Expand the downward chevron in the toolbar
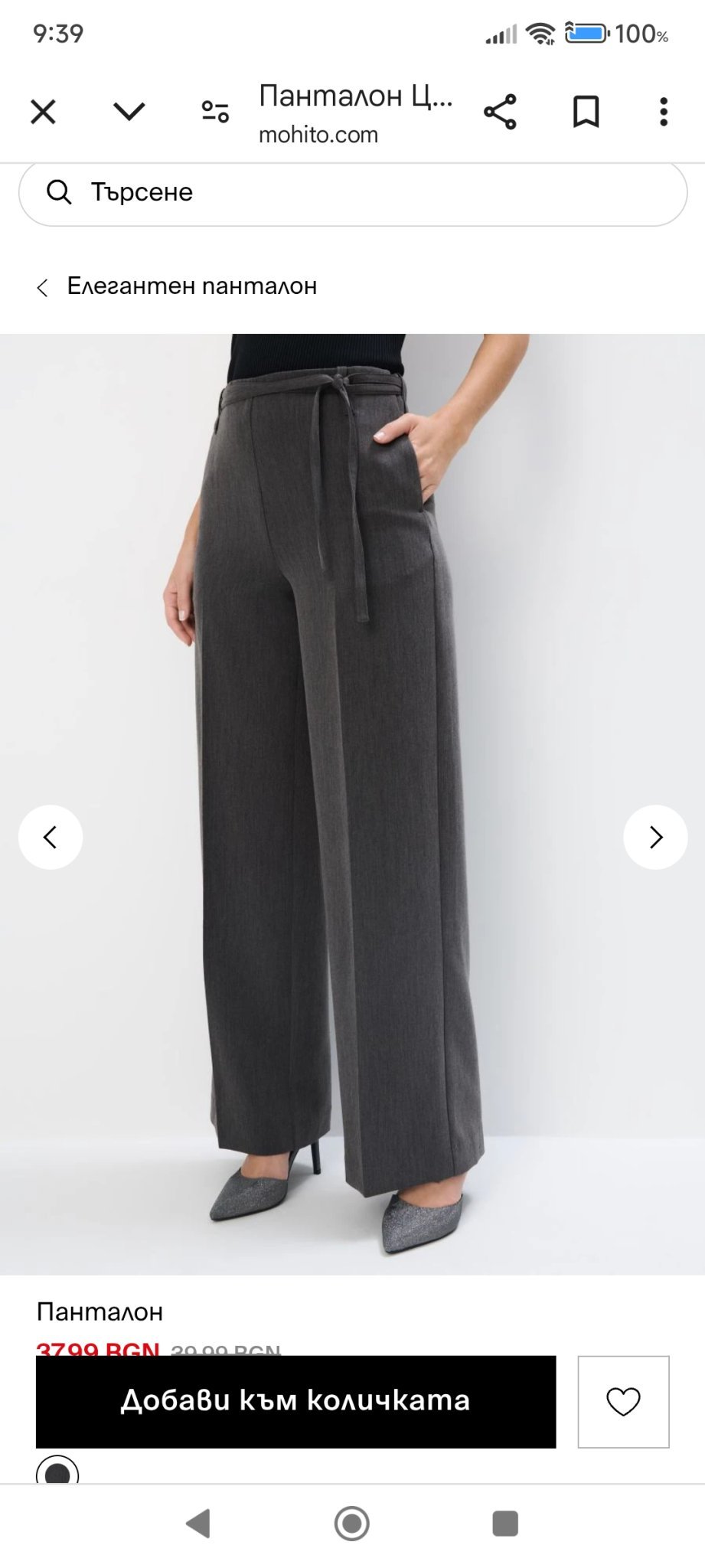Viewport: 705px width, 1568px height. click(129, 113)
